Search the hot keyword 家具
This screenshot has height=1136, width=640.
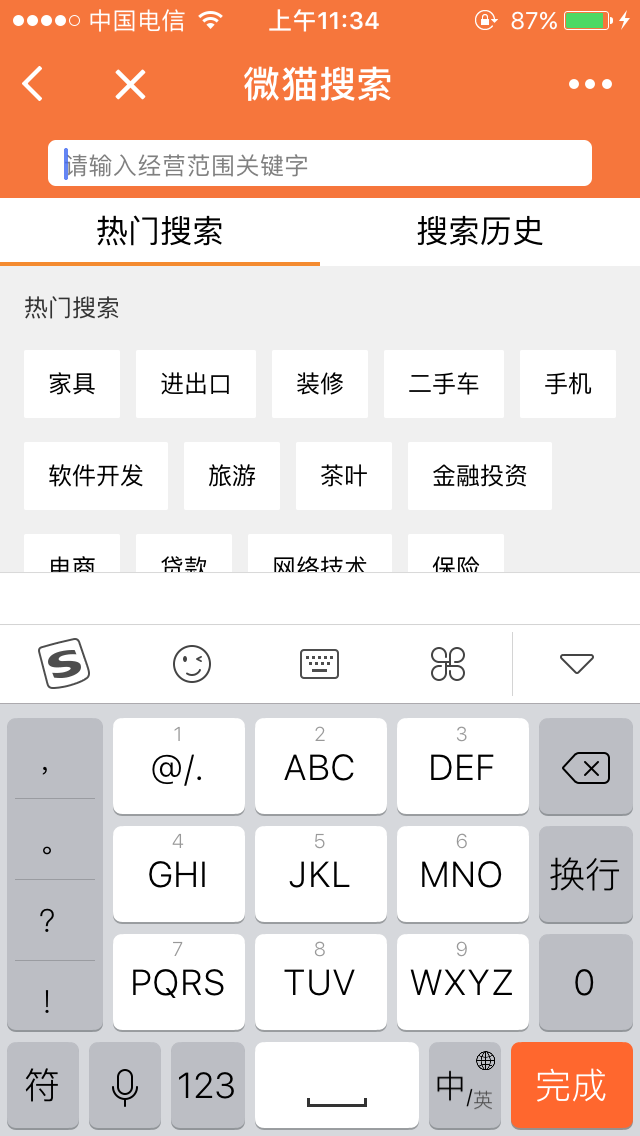pyautogui.click(x=72, y=384)
